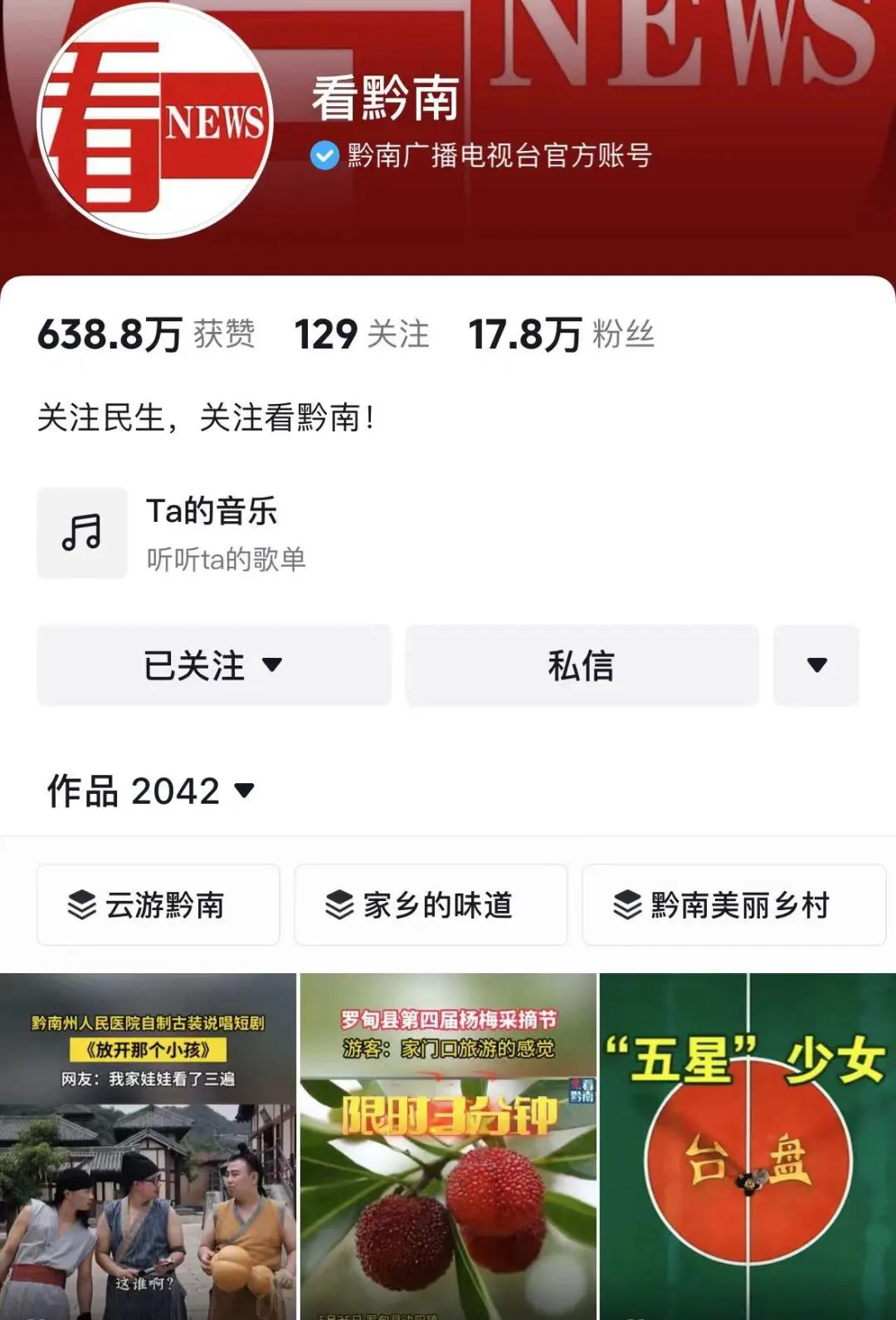This screenshot has height=1320, width=896.
Task: View the 17.8万 粉丝 followers list
Action: pos(562,334)
